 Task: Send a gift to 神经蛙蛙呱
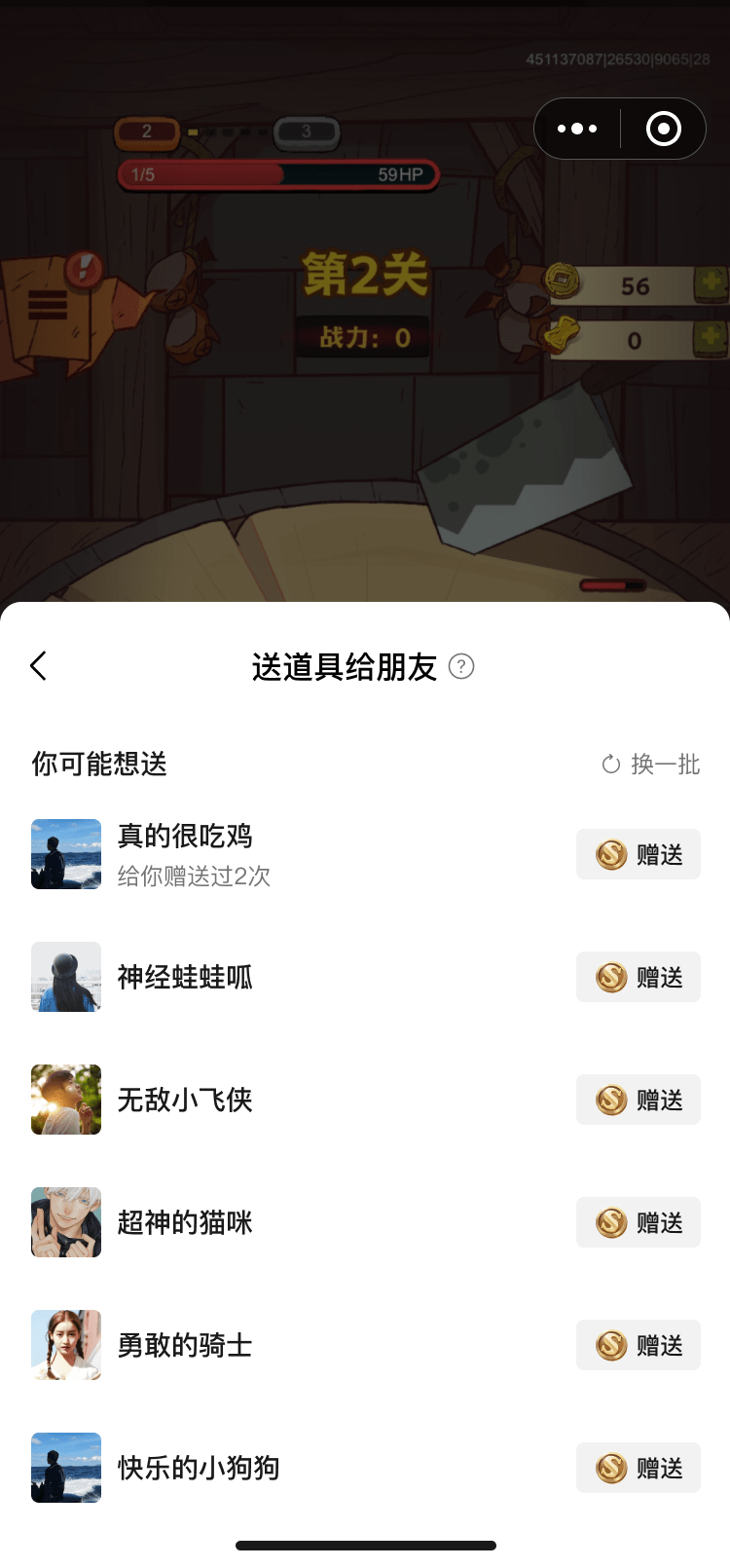coord(639,978)
